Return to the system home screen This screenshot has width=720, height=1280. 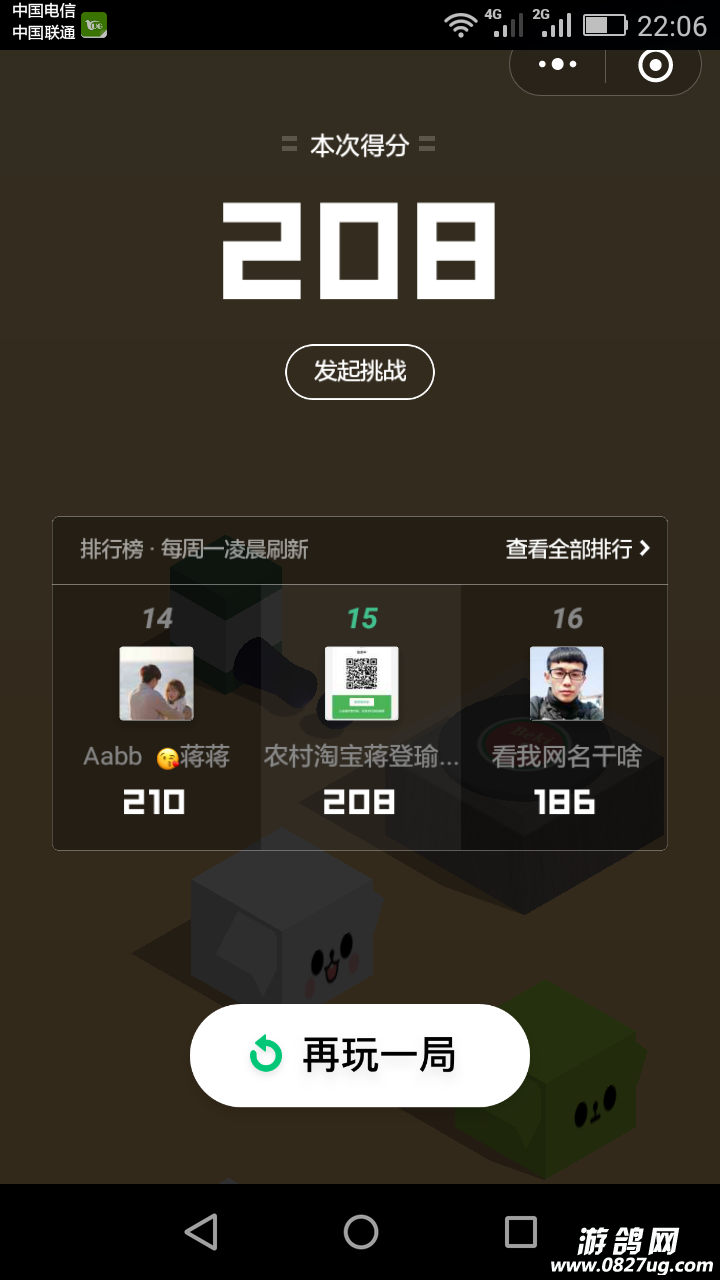(x=361, y=1231)
